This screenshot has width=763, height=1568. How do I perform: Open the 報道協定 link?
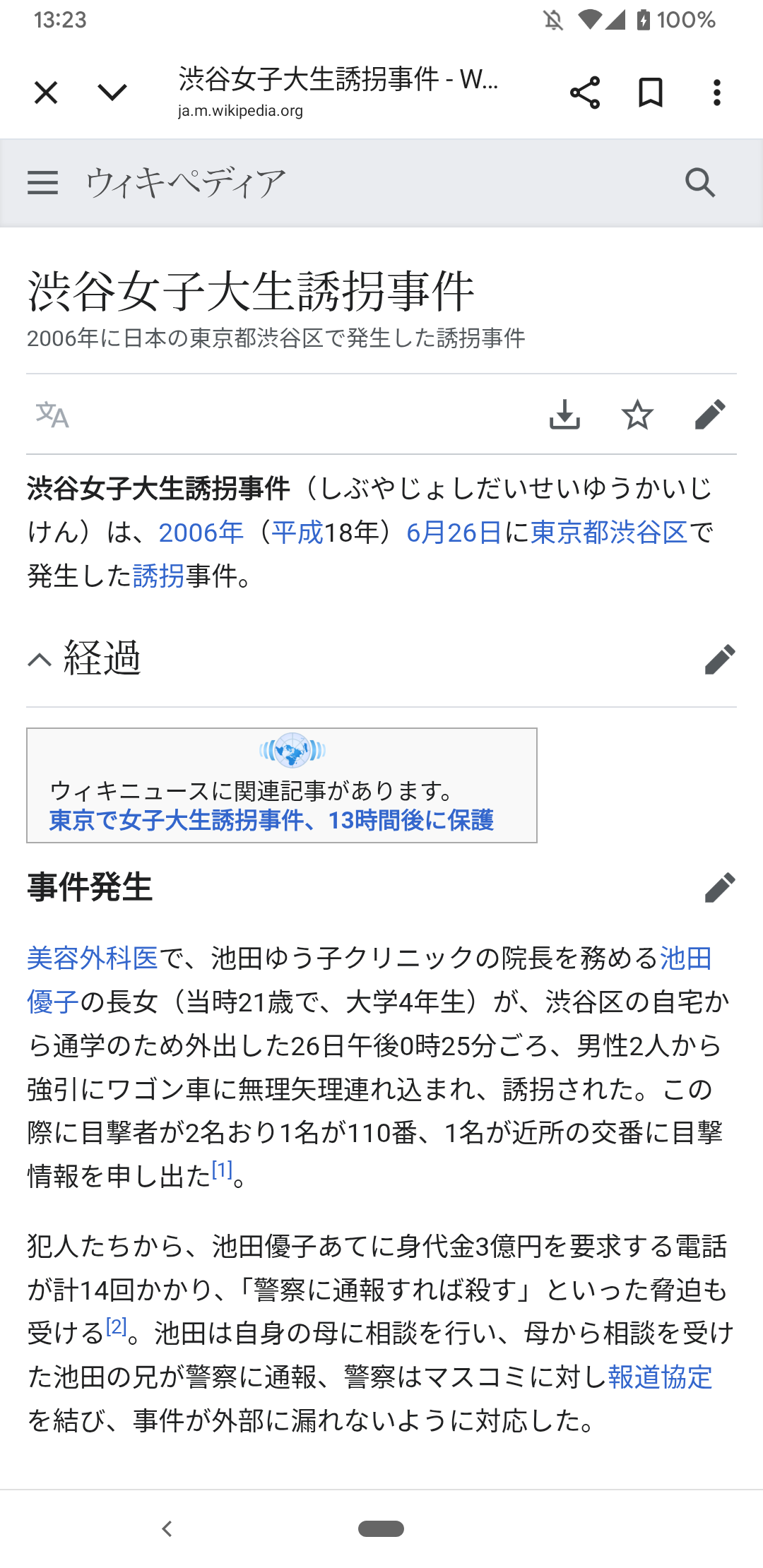(x=660, y=1377)
